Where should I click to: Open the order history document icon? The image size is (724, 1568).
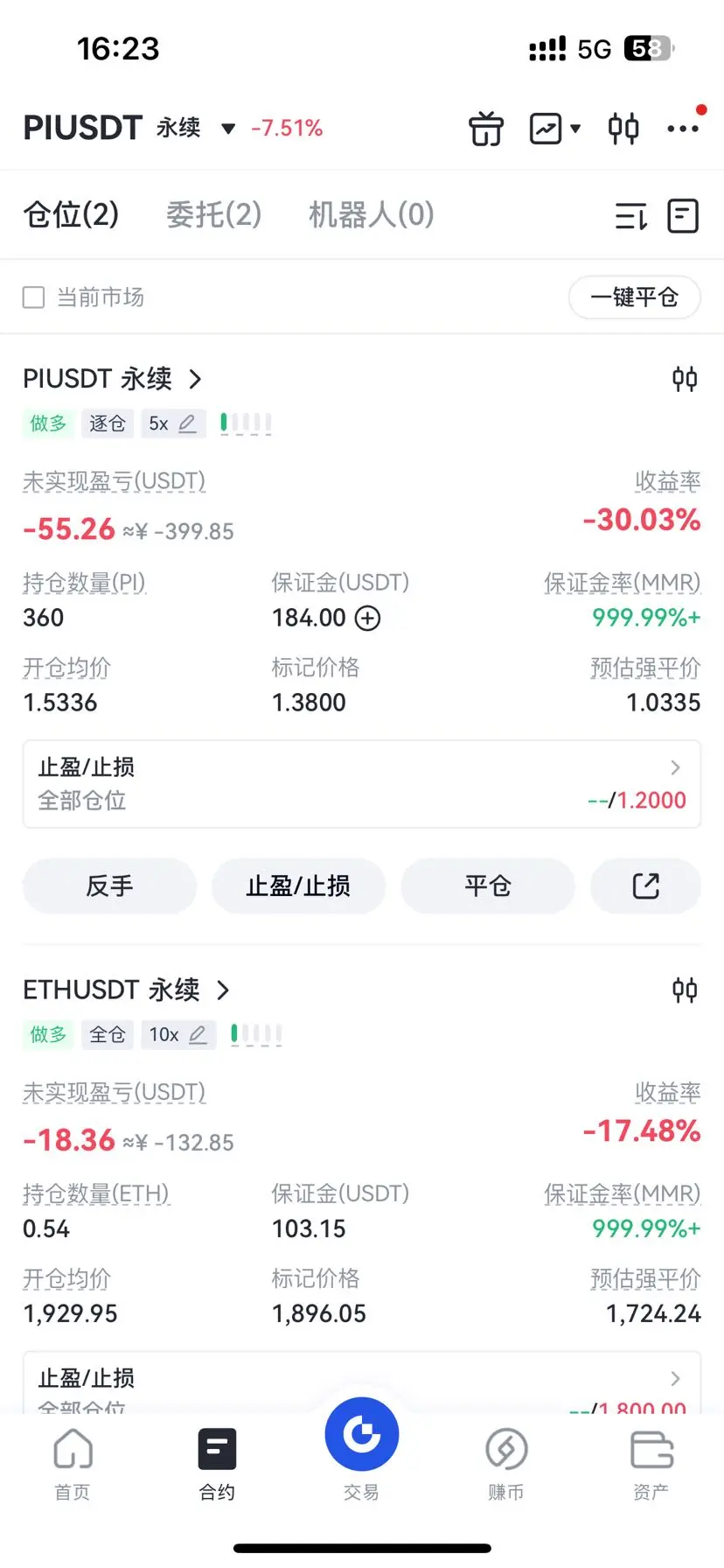683,215
